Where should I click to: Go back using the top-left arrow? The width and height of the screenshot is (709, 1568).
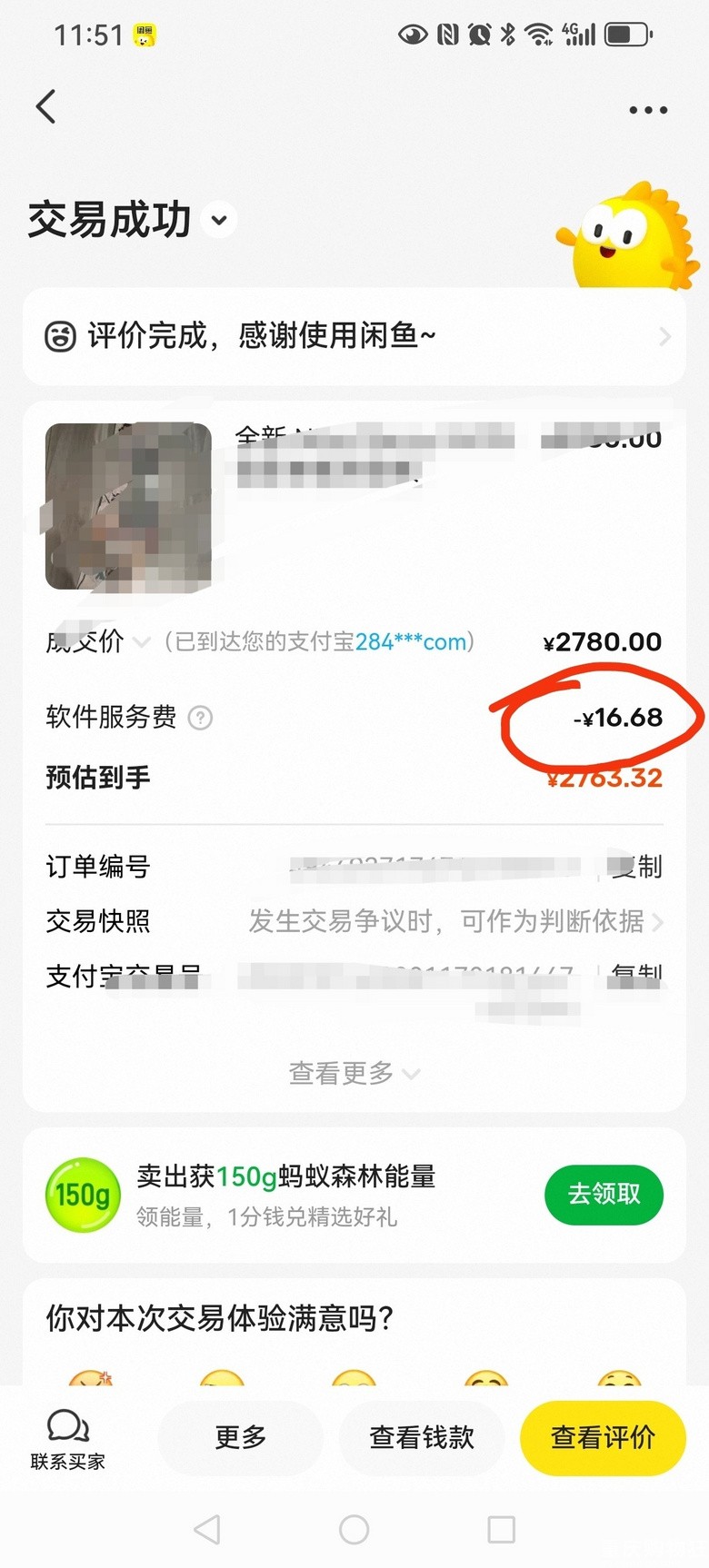tap(46, 107)
